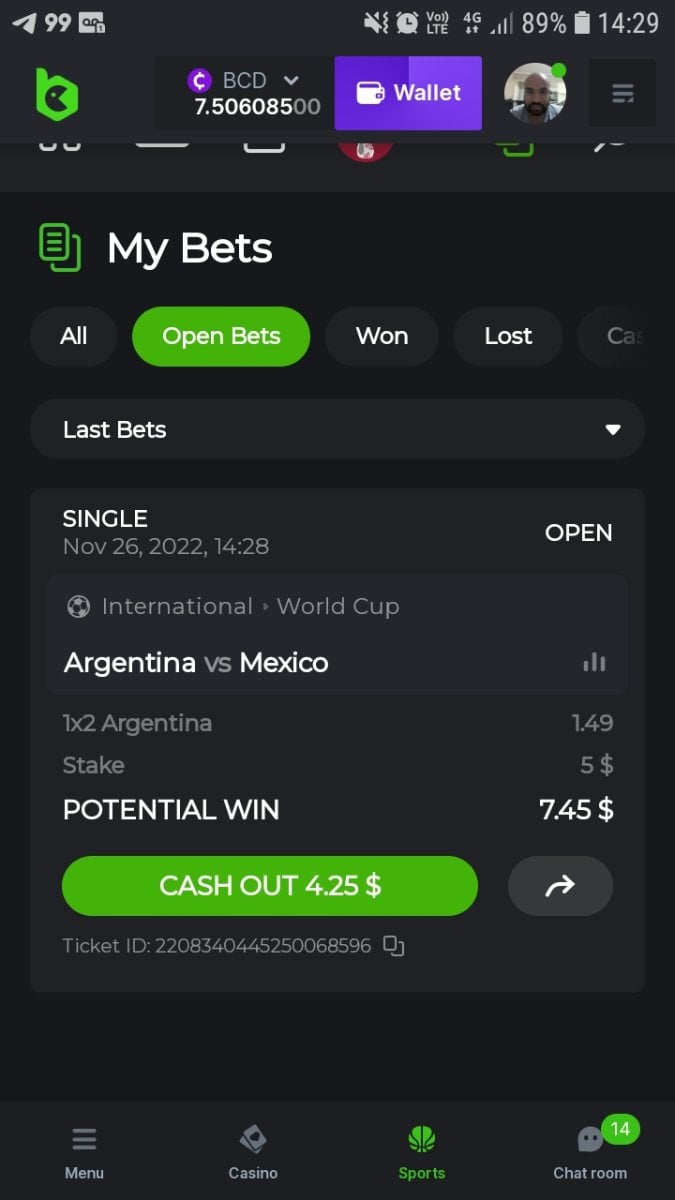The width and height of the screenshot is (675, 1200).
Task: Go to the Casino tab
Action: point(253,1151)
